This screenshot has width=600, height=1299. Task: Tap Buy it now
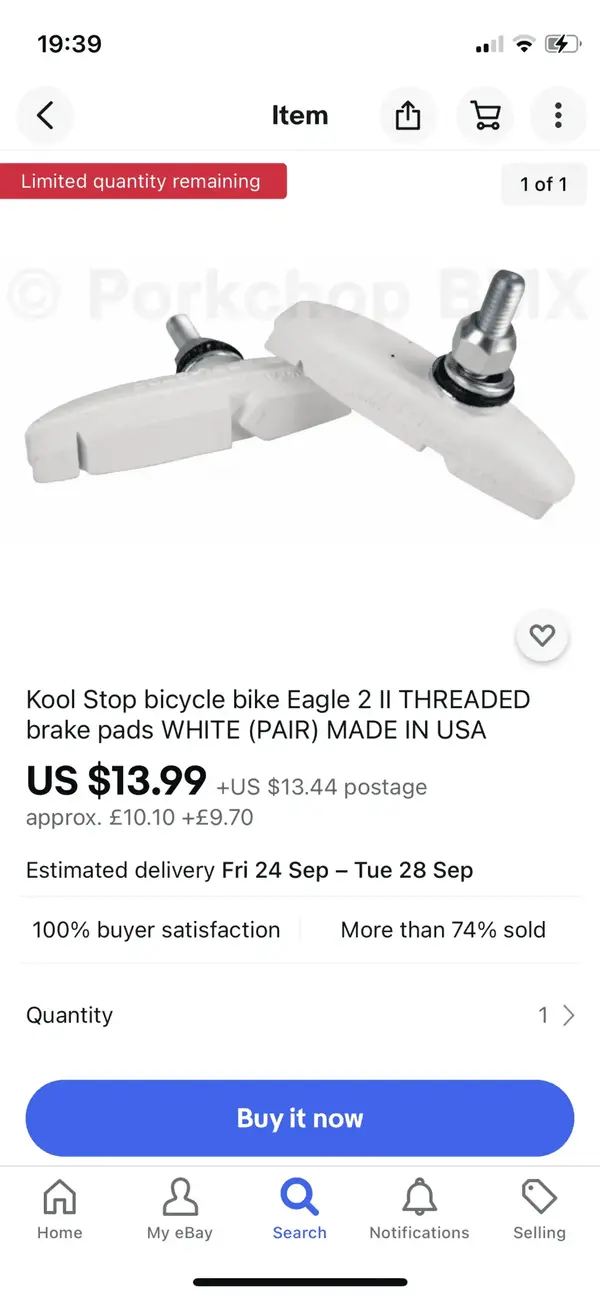[300, 1118]
